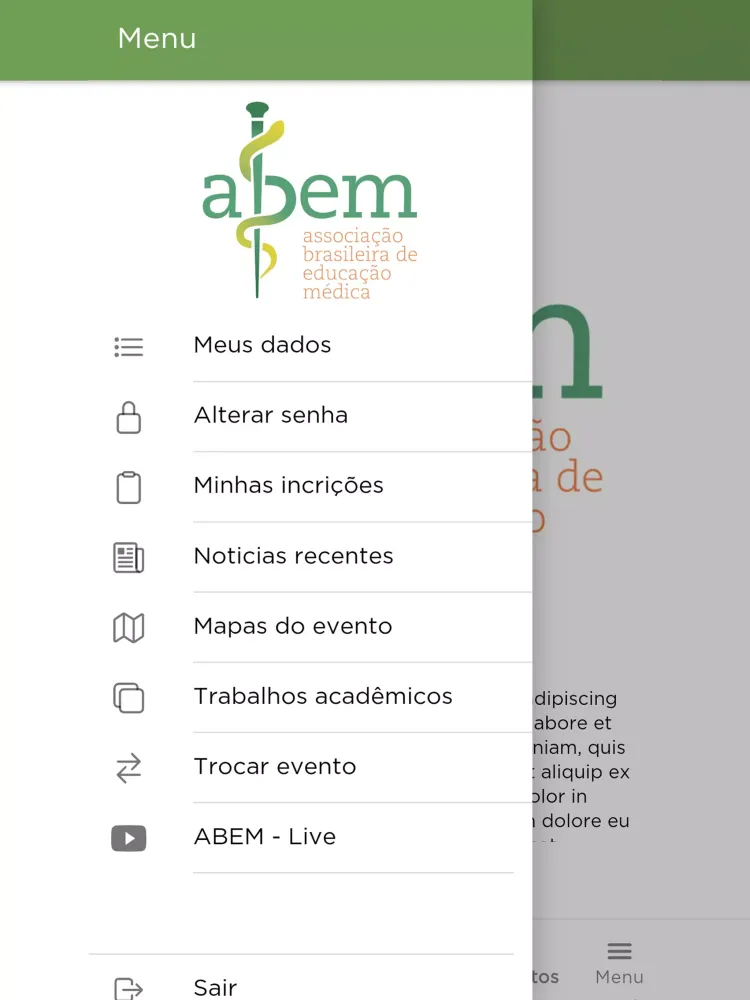Tap Sair to log out

click(215, 987)
